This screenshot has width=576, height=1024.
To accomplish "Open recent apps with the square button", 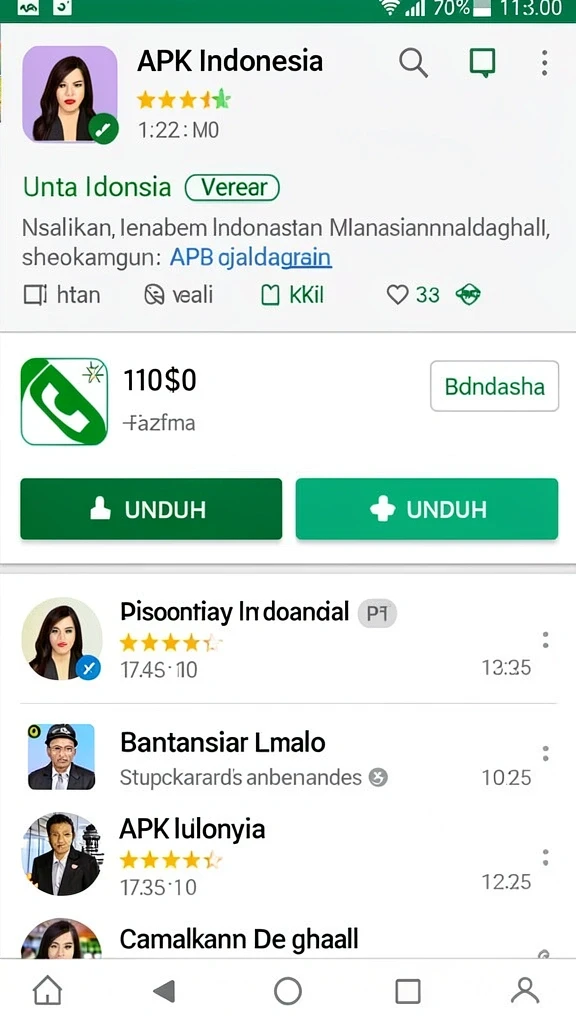I will (408, 991).
